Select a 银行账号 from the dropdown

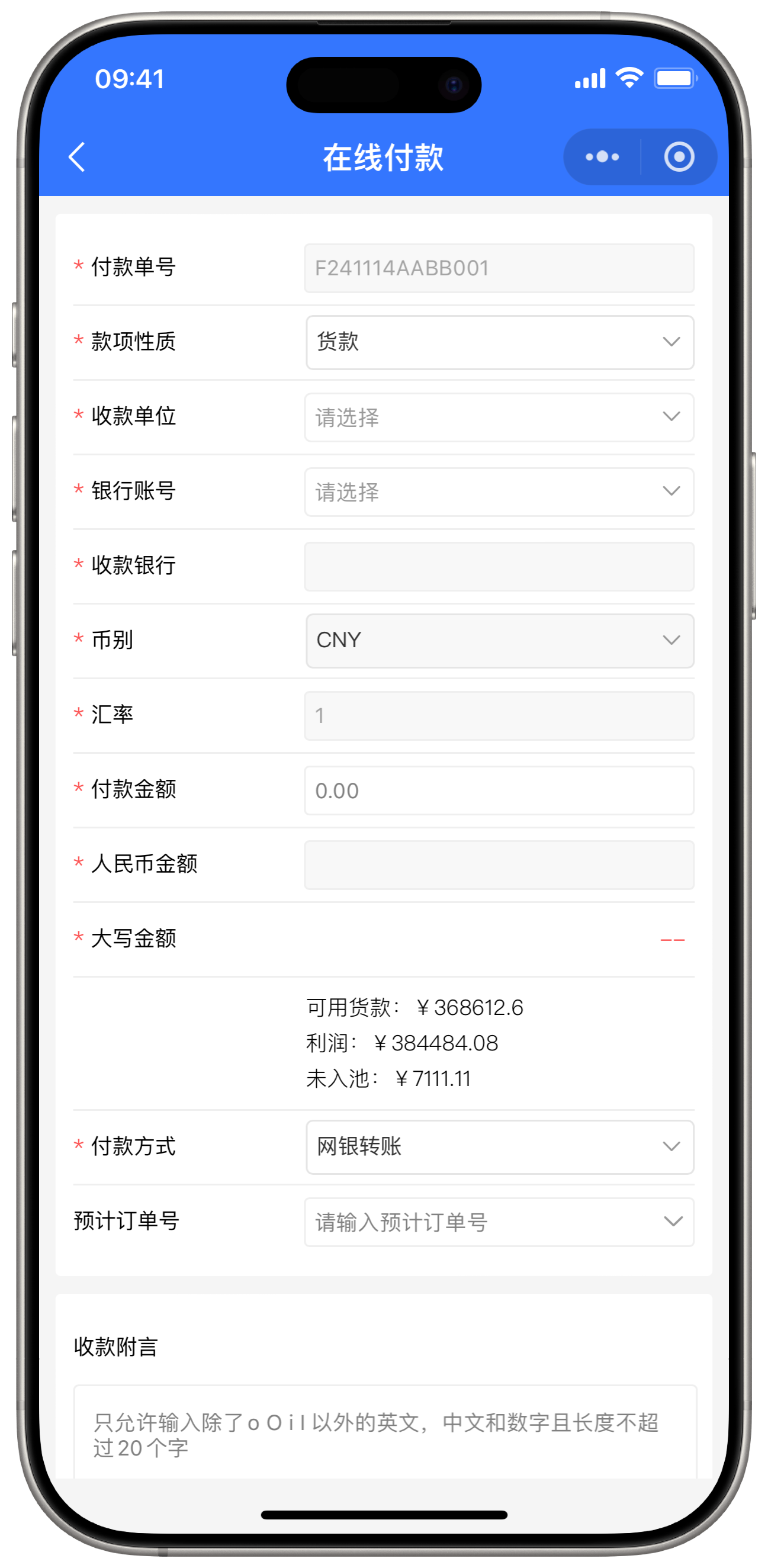pos(499,492)
